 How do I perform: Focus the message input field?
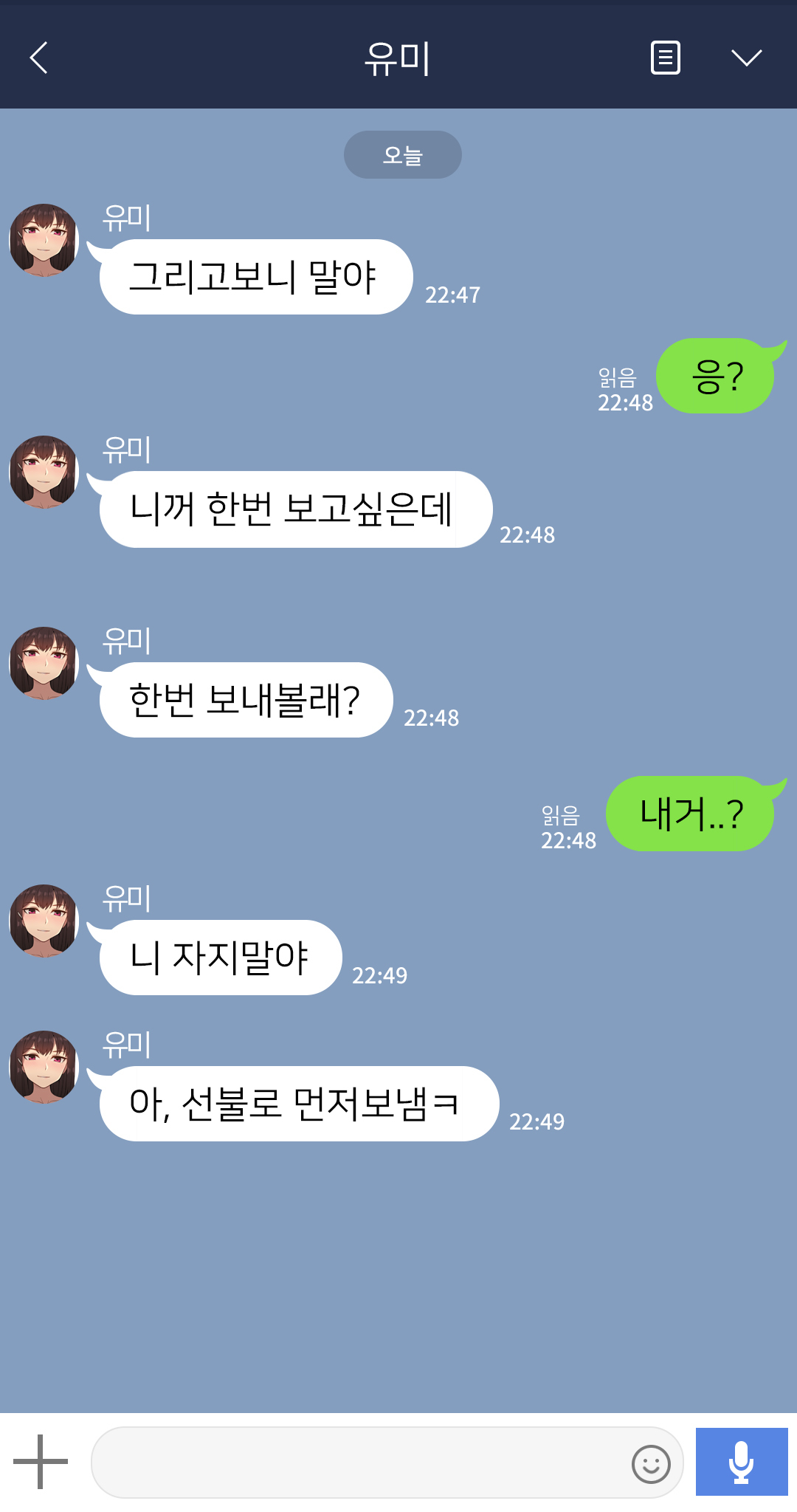(358, 1463)
